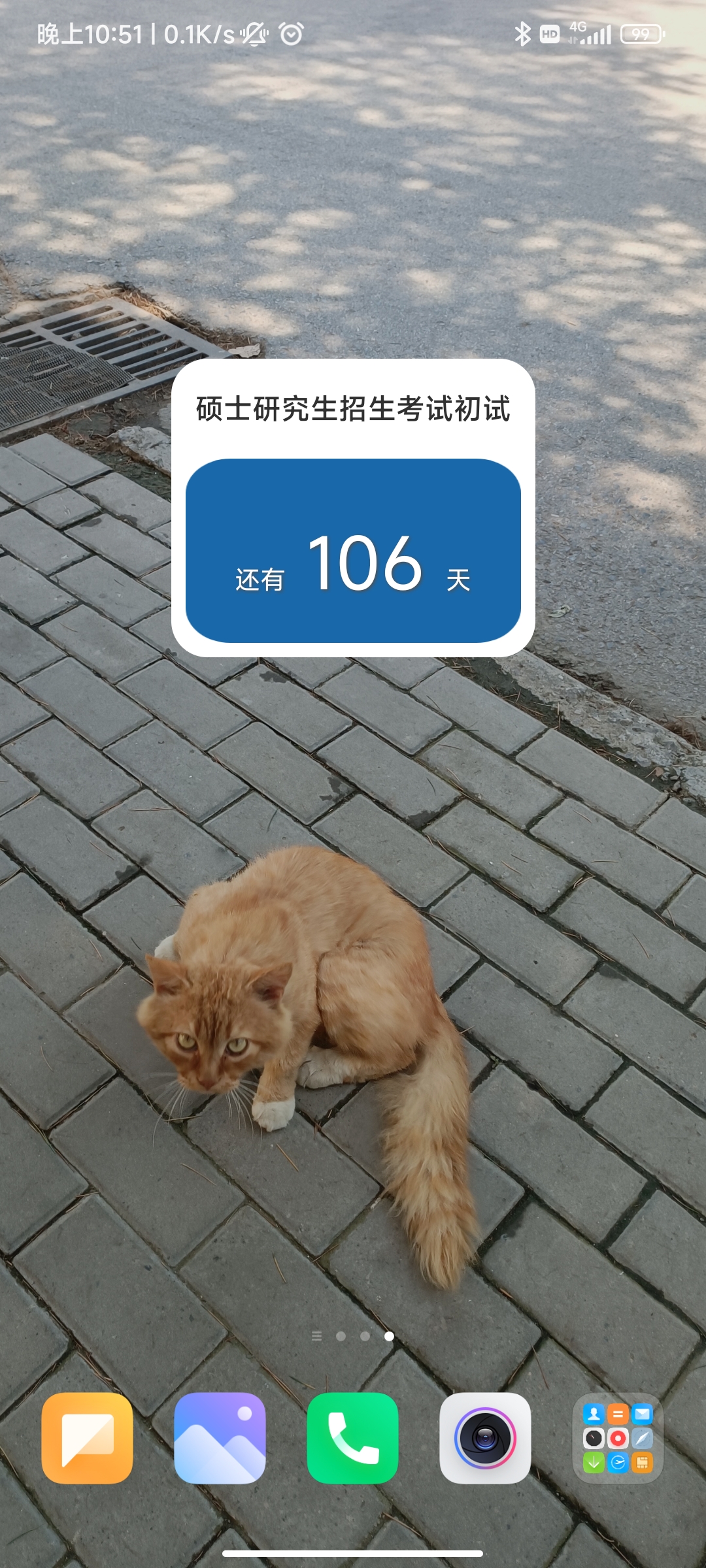Viewport: 706px width, 1568px height.
Task: Open the exam countdown widget
Action: 353,508
